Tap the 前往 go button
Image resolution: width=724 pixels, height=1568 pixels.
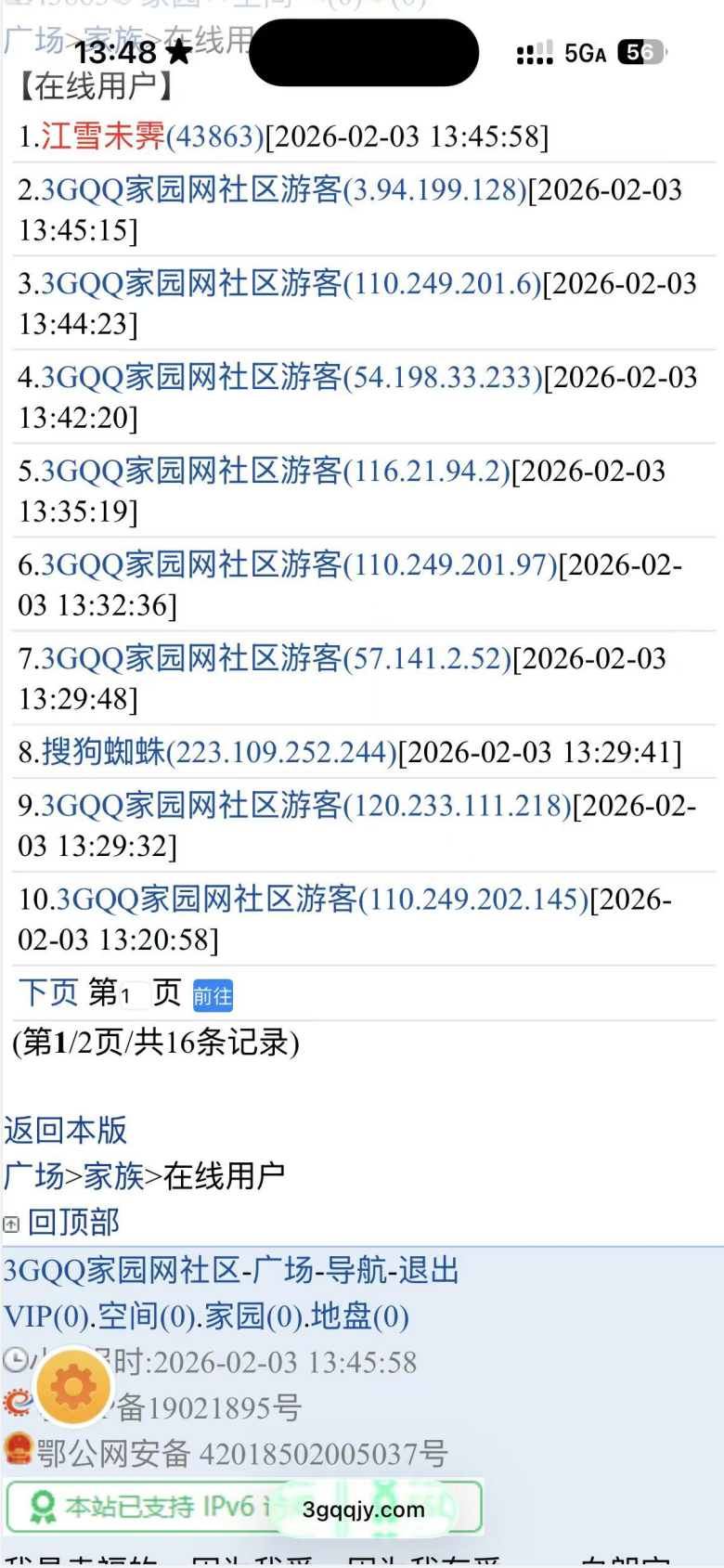(213, 996)
